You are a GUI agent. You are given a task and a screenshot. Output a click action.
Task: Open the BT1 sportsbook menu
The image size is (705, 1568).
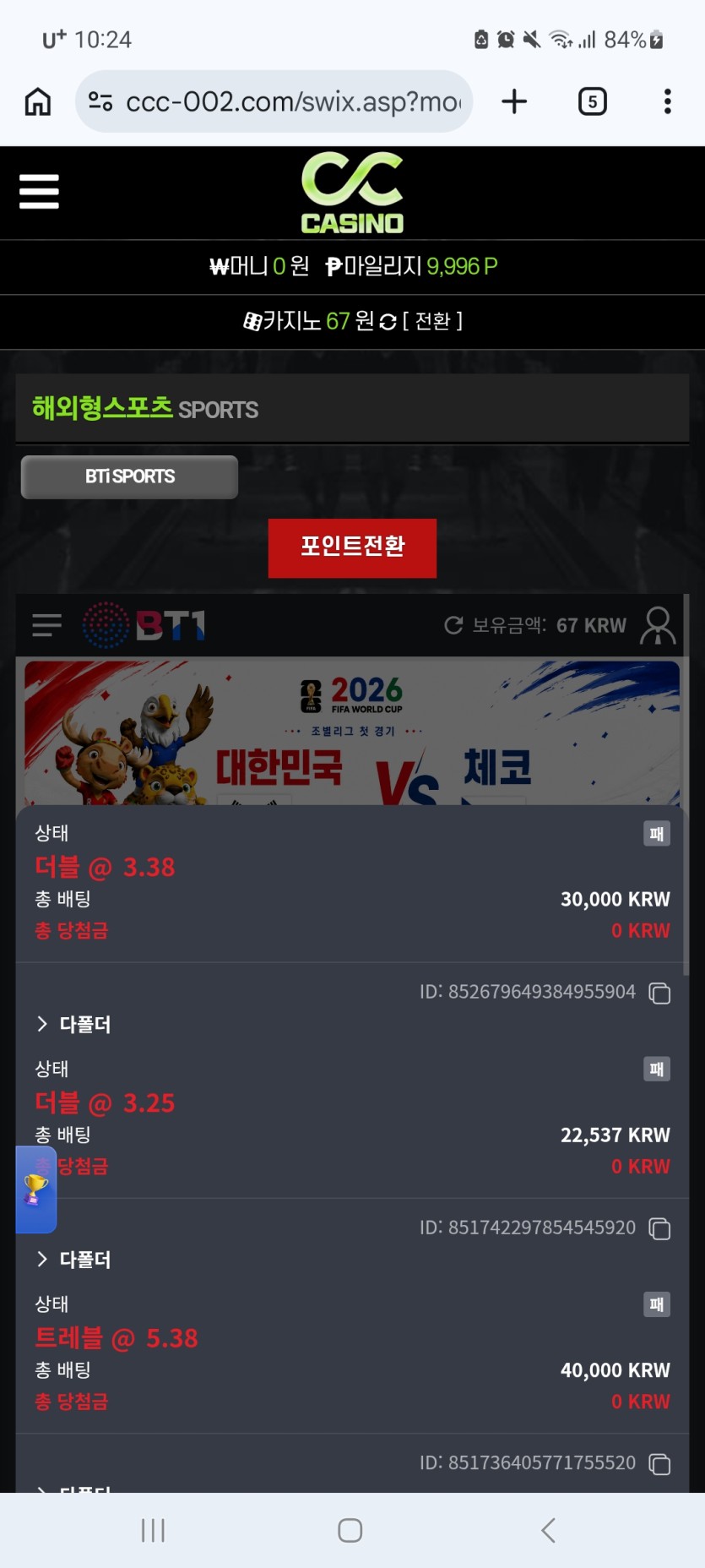[x=46, y=625]
